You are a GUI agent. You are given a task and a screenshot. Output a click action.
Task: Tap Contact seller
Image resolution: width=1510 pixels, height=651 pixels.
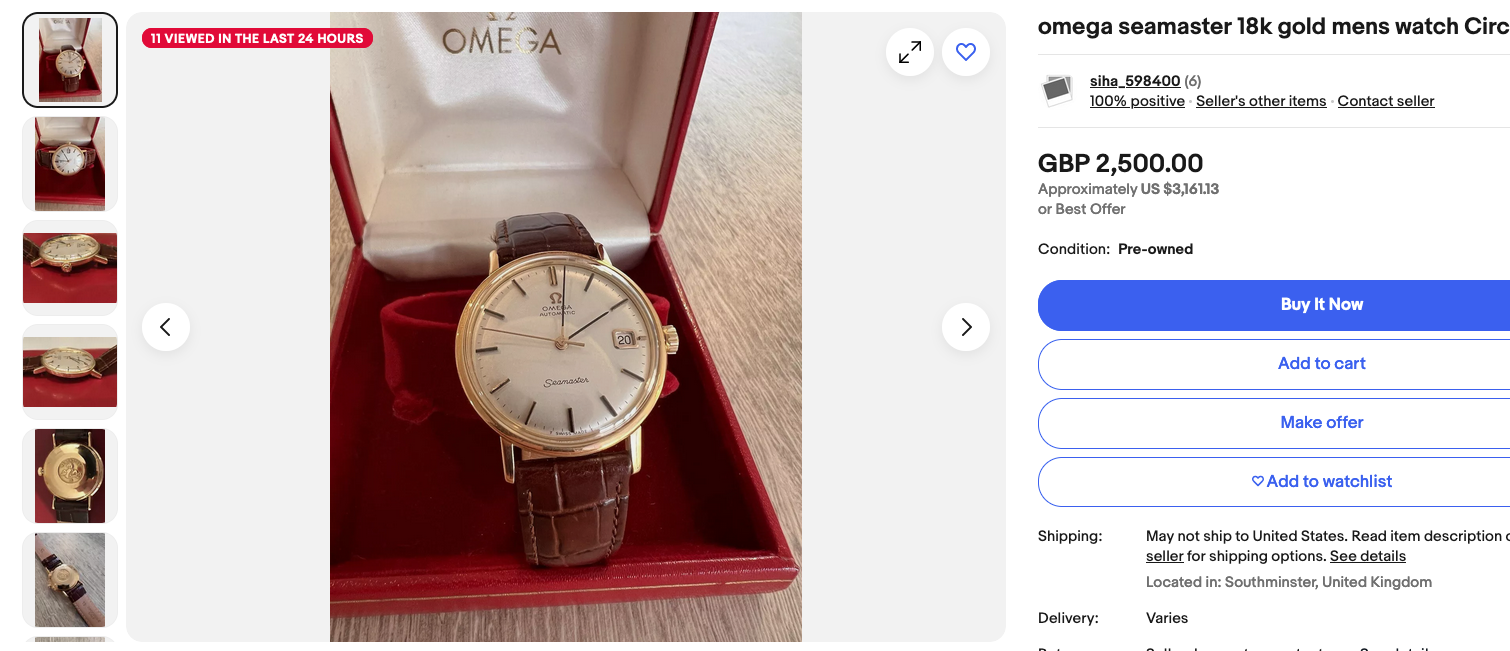1385,101
